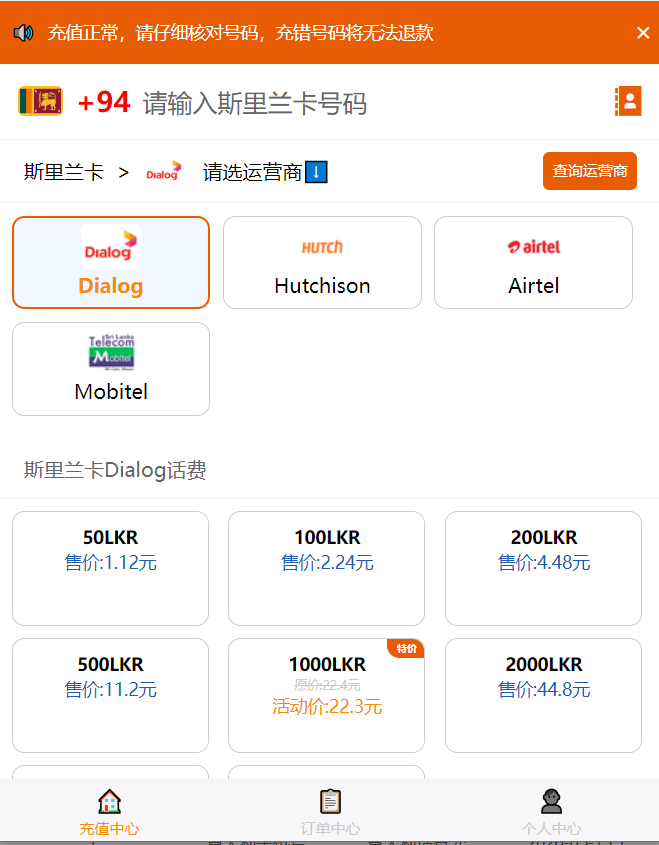Dismiss the orange notice banner
Image resolution: width=659 pixels, height=845 pixels.
(x=643, y=33)
